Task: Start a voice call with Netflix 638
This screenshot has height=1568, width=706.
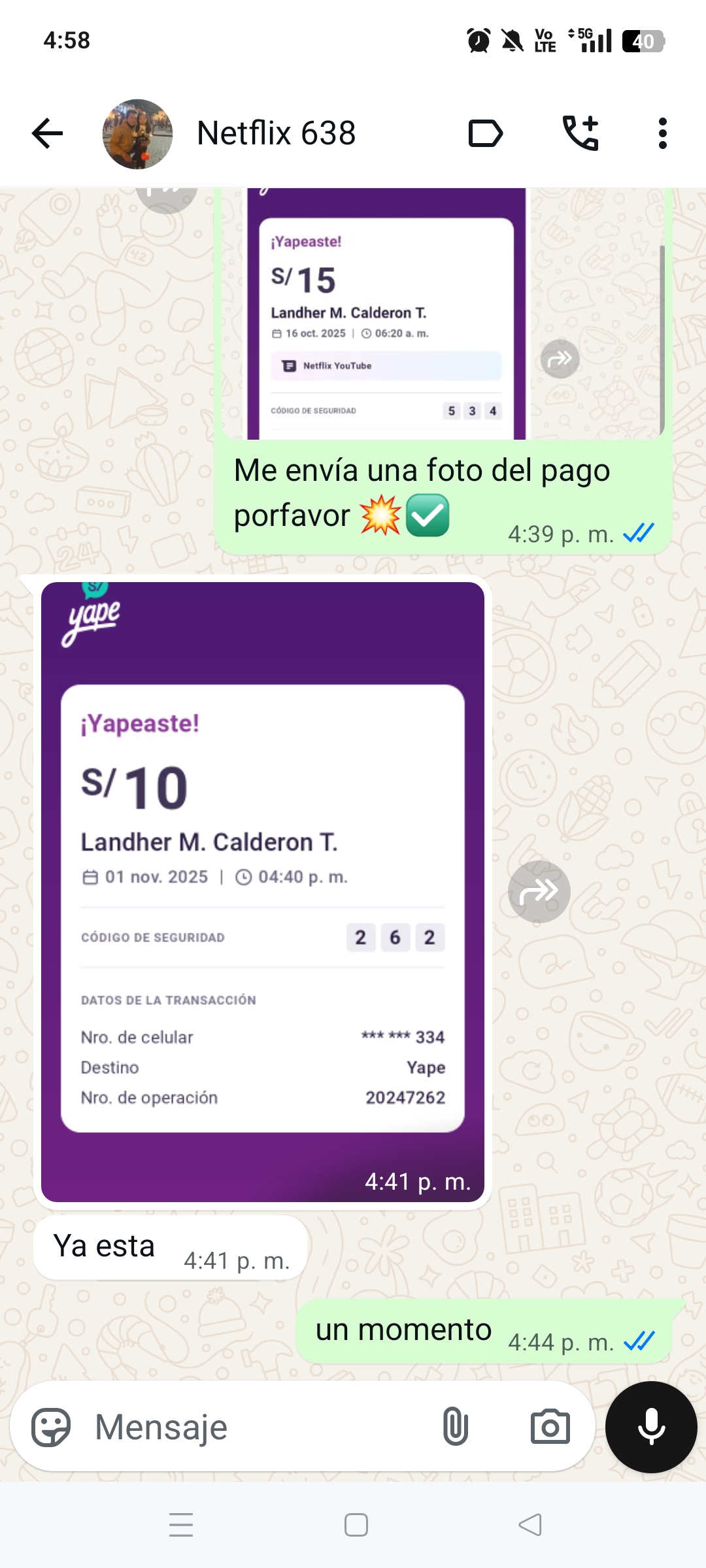Action: tap(580, 133)
